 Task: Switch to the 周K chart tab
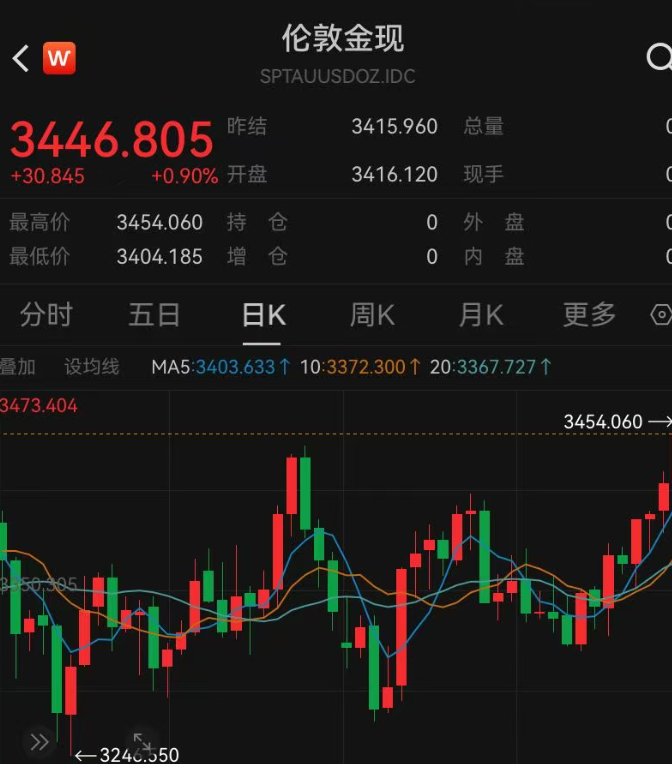[372, 315]
